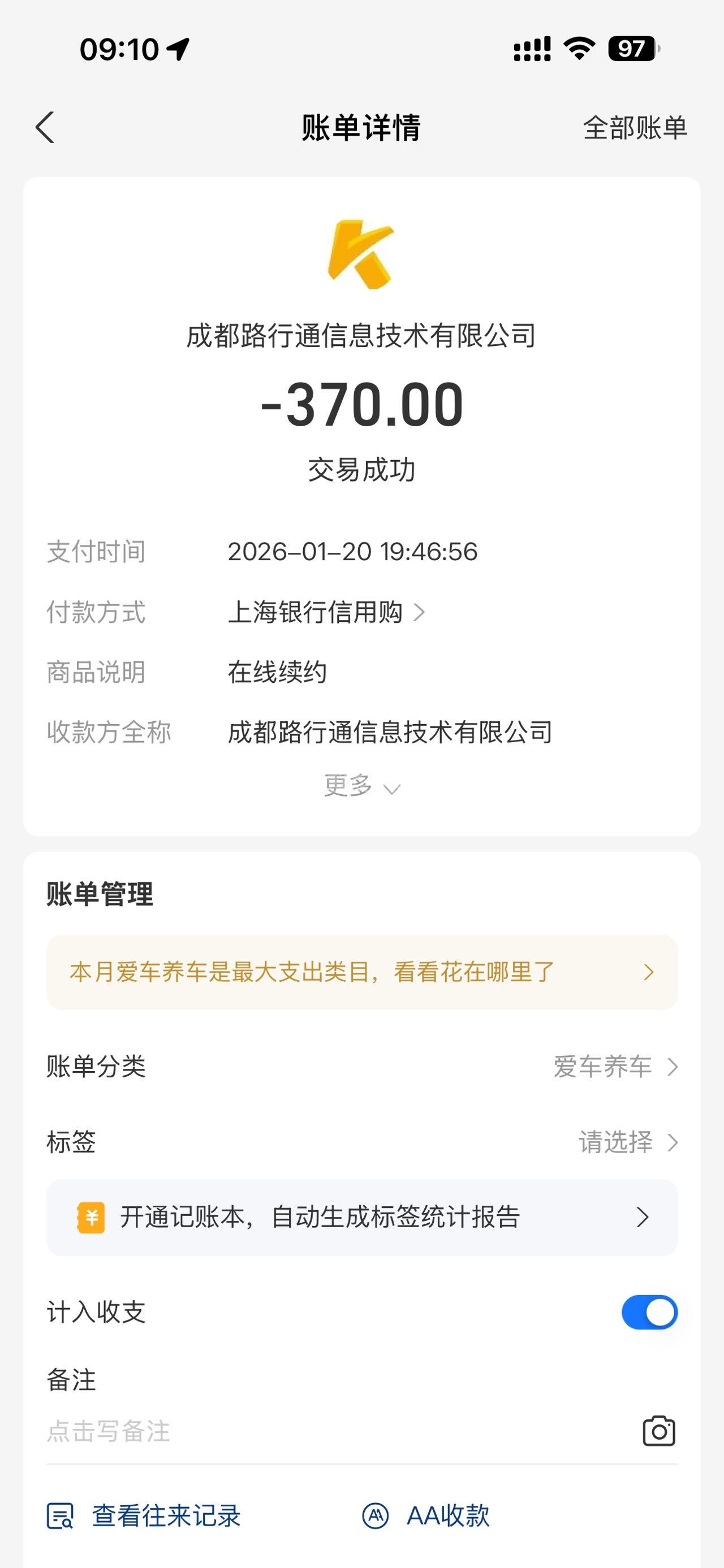Open the 开通记账本 banner
Viewport: 724px width, 1568px height.
coord(361,1218)
